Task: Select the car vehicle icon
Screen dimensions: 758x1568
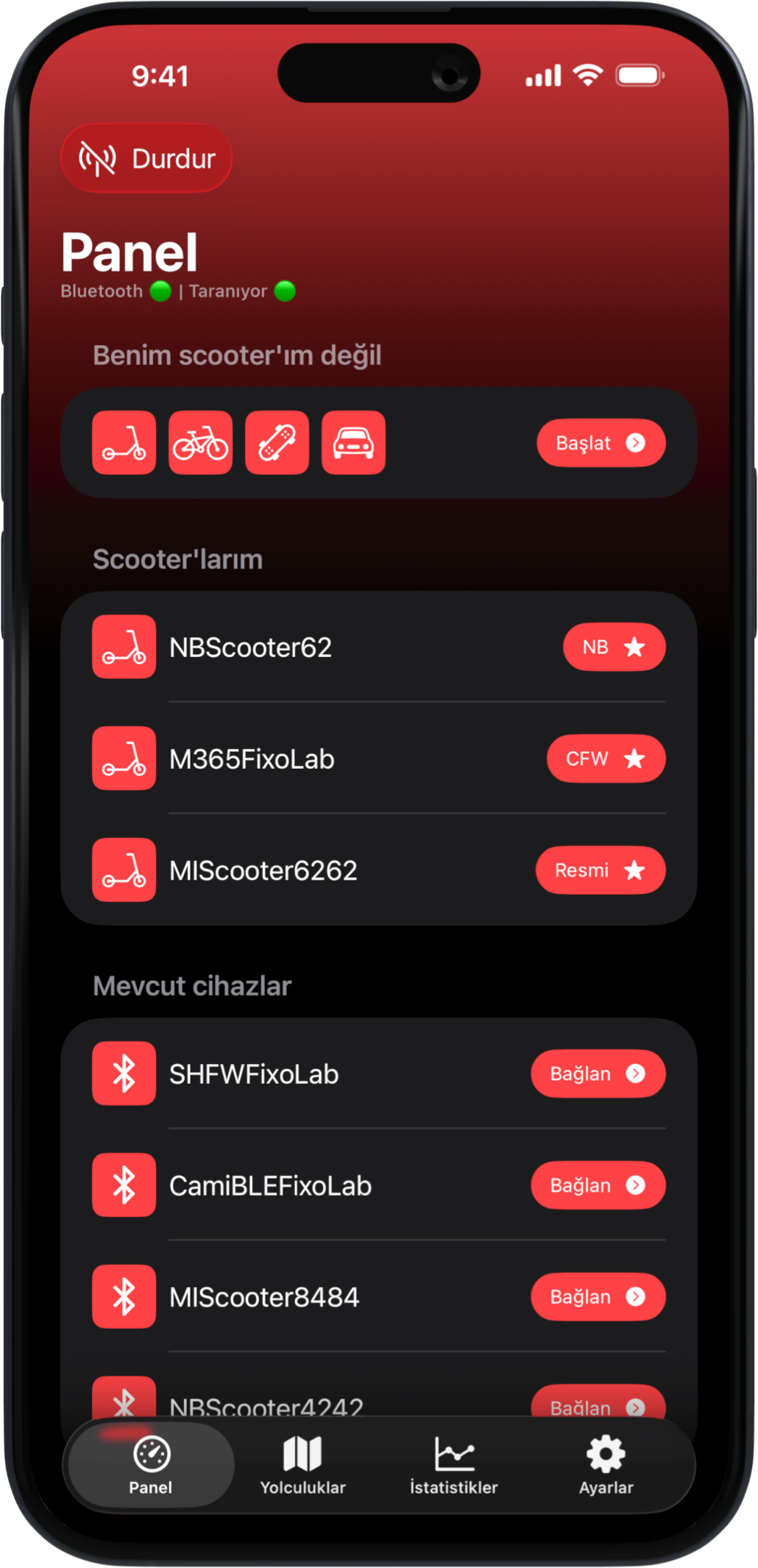Action: [353, 442]
